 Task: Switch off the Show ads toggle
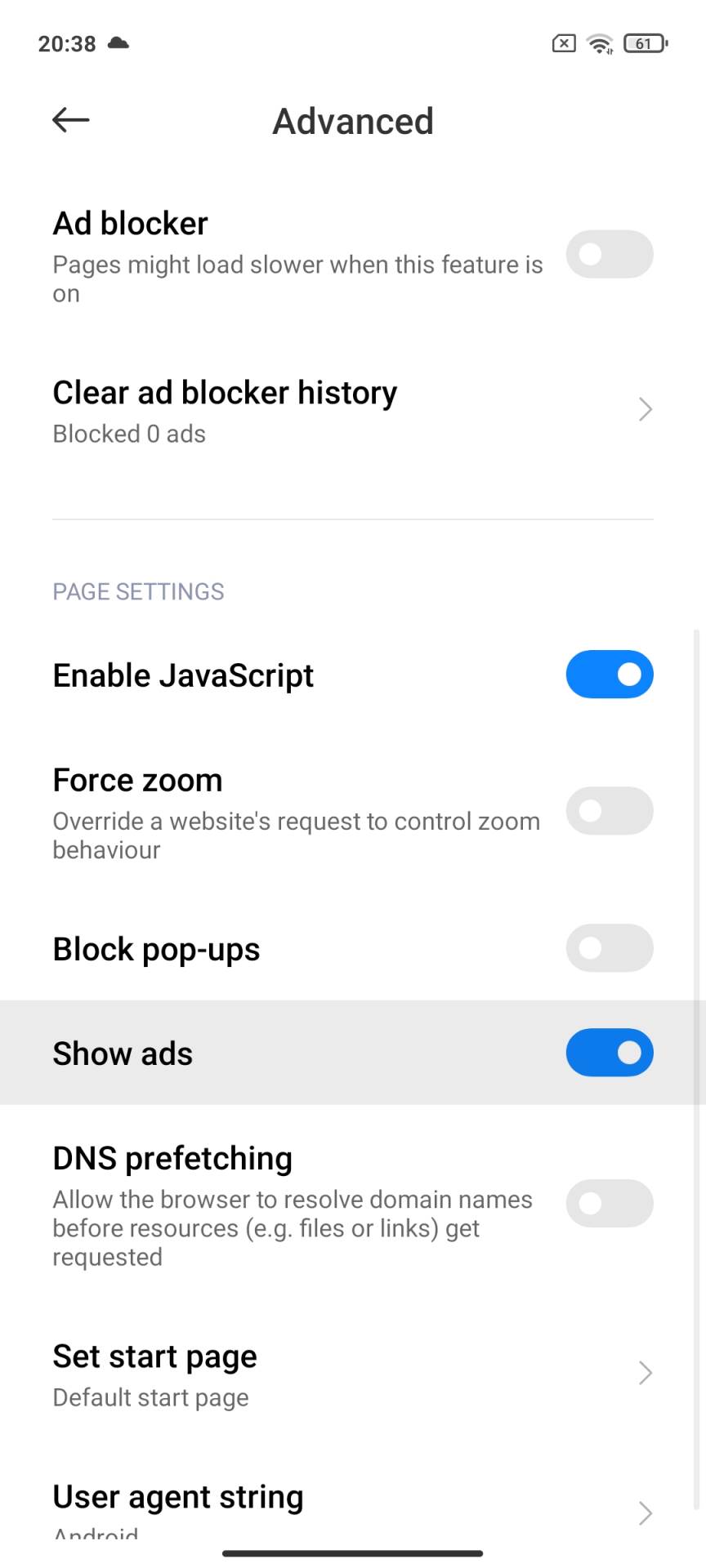pyautogui.click(x=609, y=1053)
